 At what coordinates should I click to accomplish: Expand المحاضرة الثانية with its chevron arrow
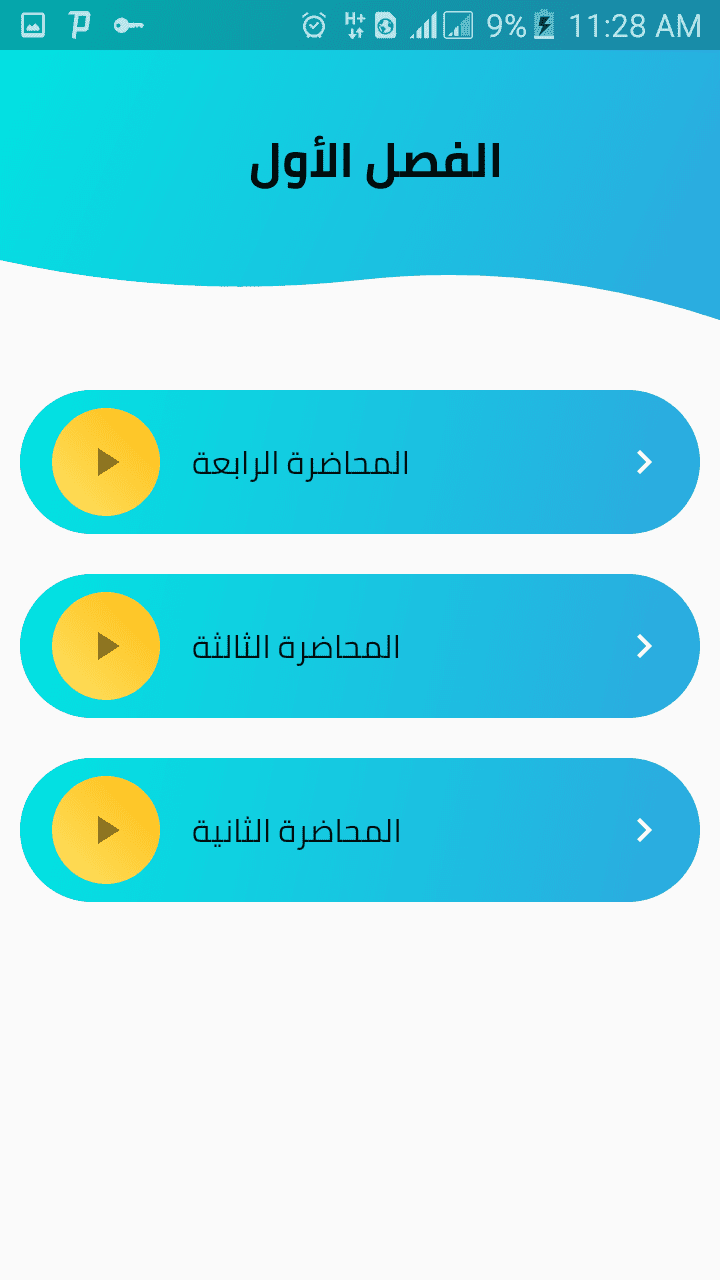click(x=644, y=830)
